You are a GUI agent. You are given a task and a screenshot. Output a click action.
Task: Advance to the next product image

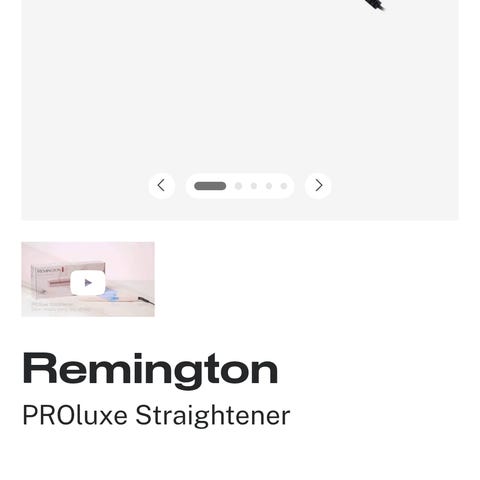(318, 186)
